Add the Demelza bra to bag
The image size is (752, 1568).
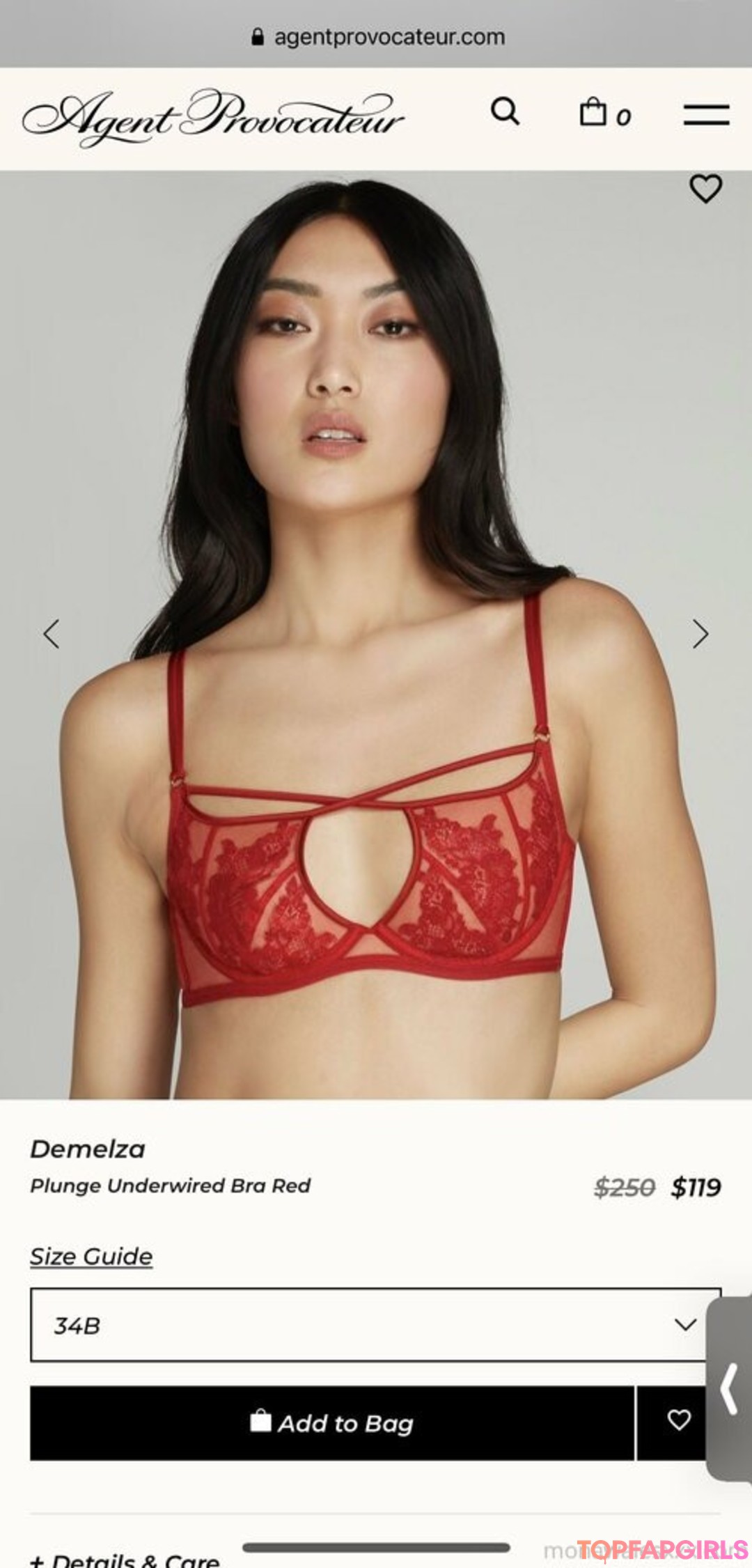[x=332, y=1422]
